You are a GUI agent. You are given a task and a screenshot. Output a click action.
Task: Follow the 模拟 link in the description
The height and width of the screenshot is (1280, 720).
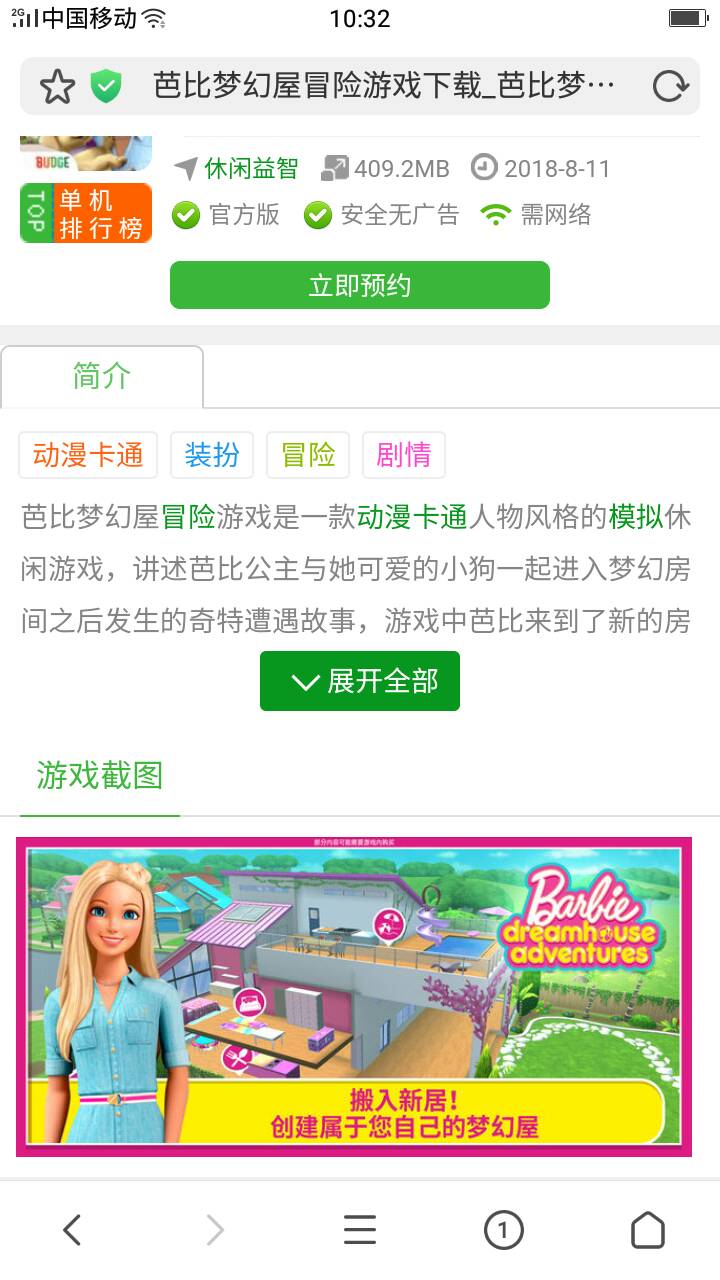(x=636, y=517)
